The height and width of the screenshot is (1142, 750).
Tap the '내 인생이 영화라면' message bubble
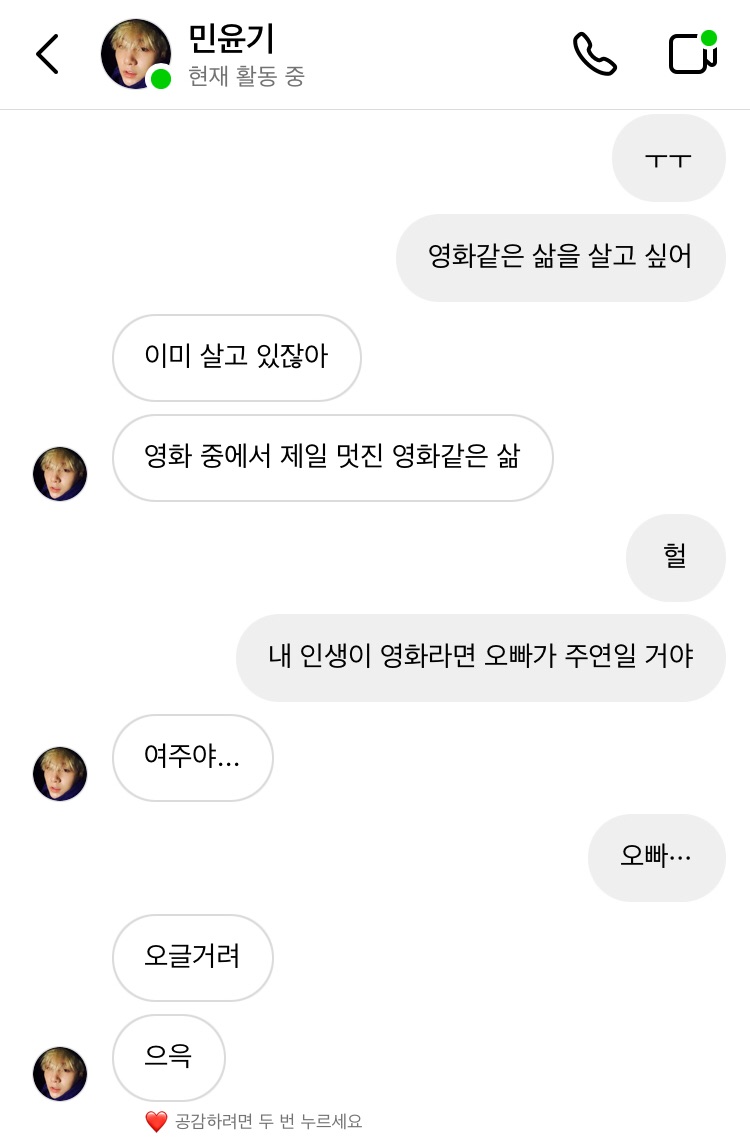[481, 658]
